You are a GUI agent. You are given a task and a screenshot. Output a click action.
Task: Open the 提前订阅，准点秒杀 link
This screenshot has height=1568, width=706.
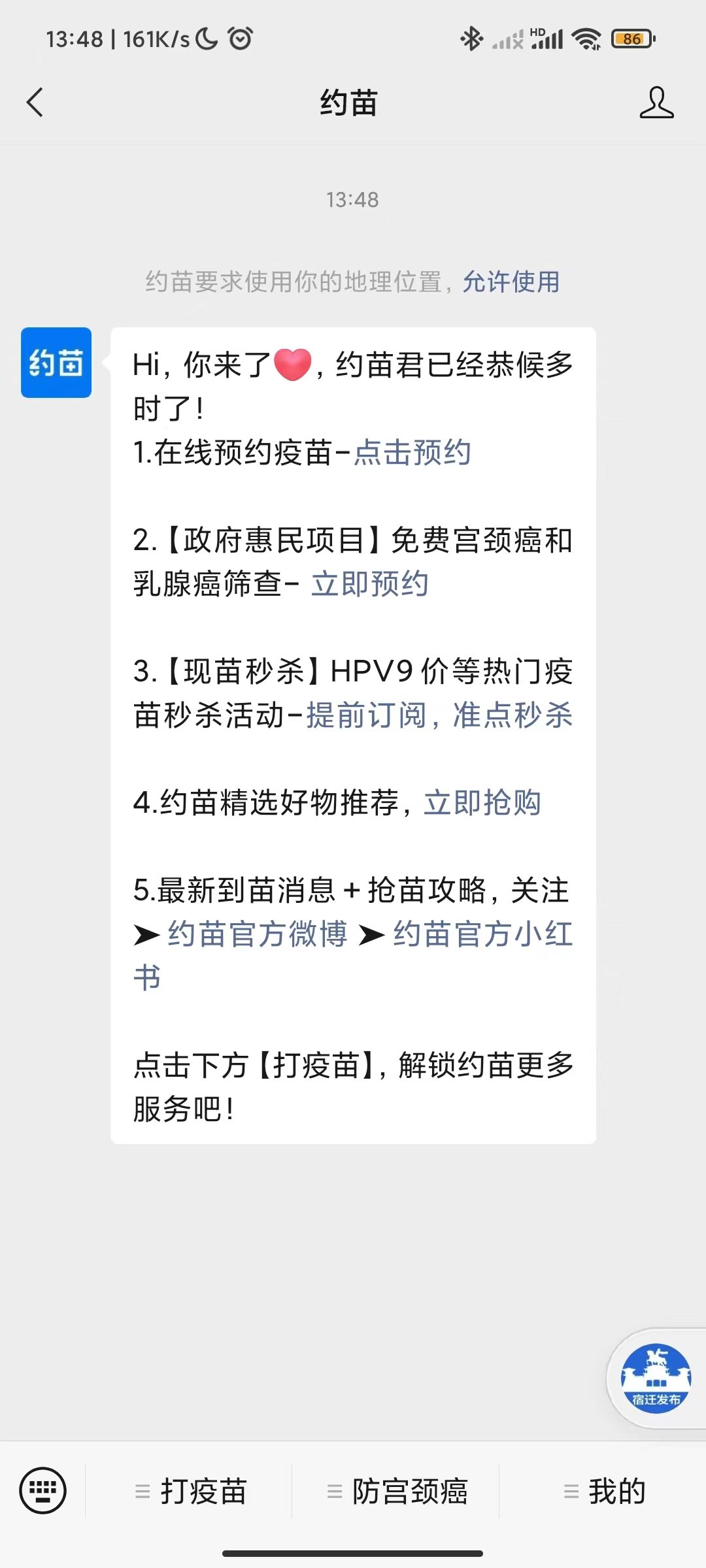(439, 715)
